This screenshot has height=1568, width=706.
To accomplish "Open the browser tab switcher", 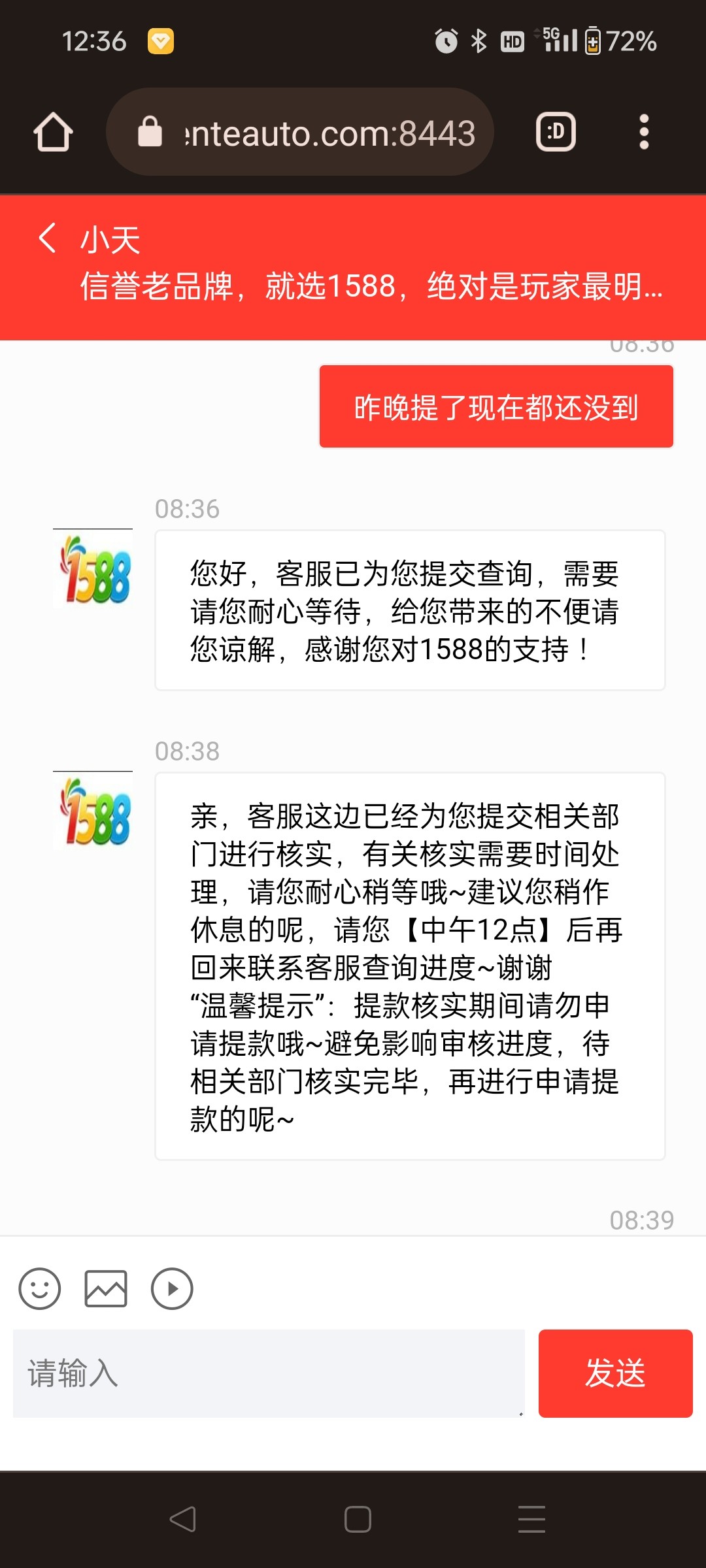I will coord(556,132).
